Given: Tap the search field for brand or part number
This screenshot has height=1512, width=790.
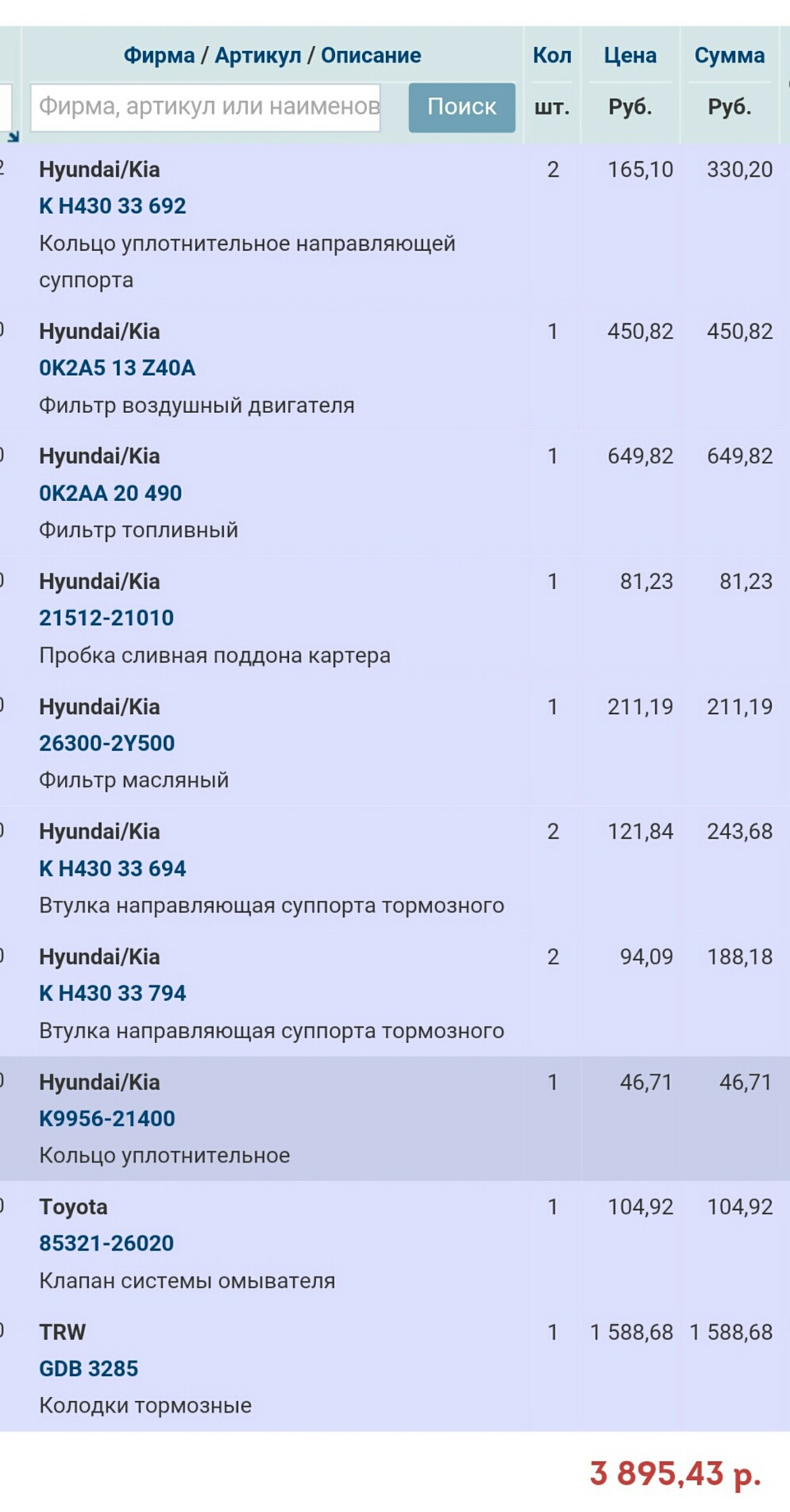Looking at the screenshot, I should coord(206,107).
